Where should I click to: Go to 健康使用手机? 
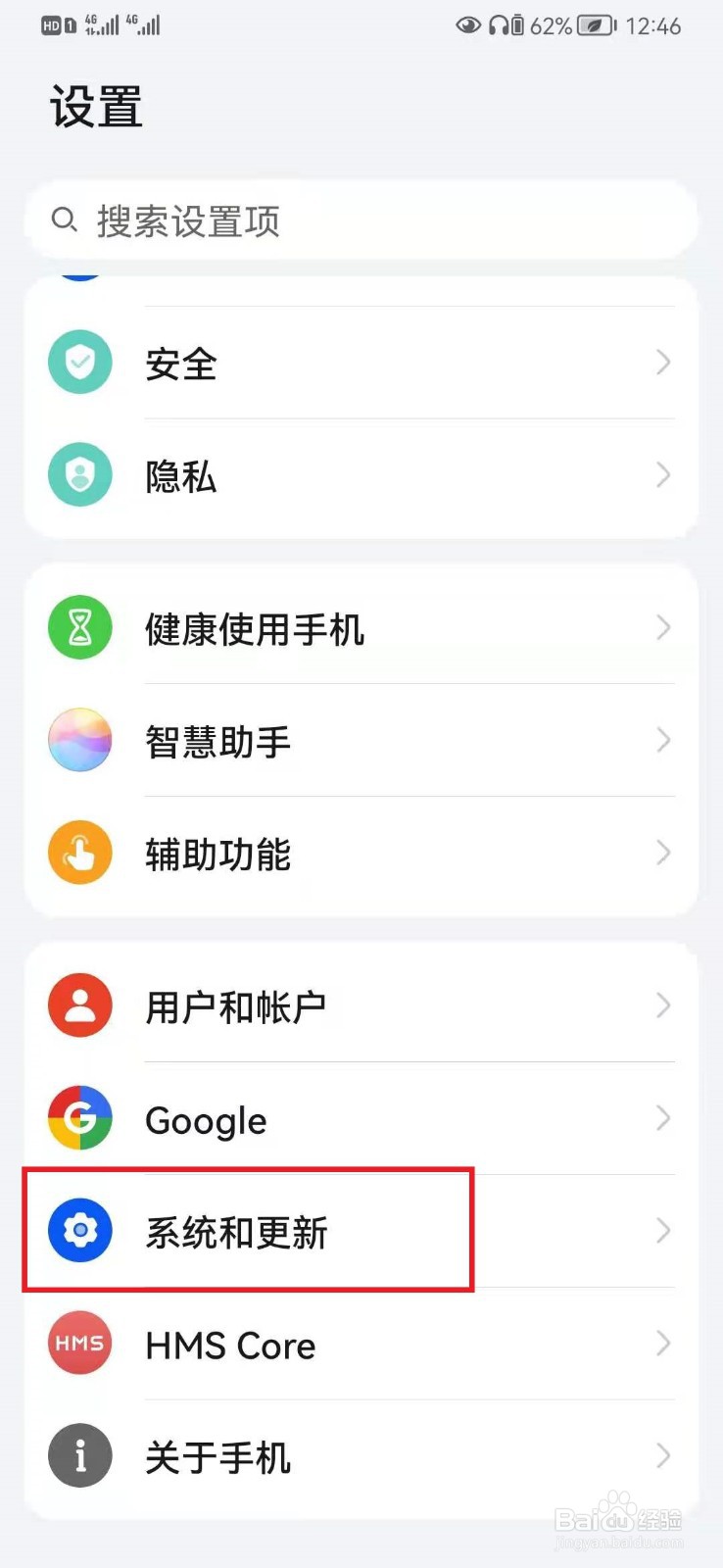pos(361,627)
